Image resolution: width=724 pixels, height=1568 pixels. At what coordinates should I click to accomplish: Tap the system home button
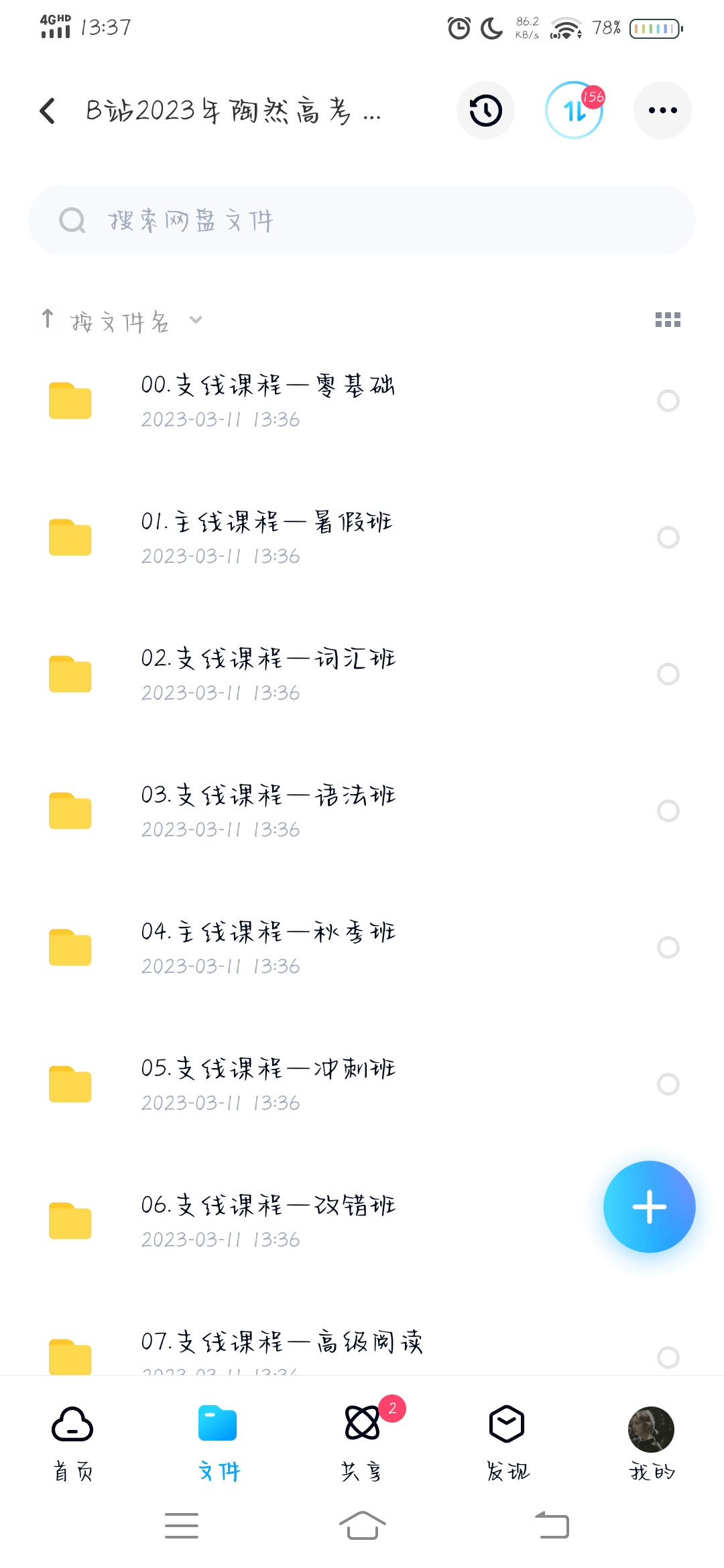362,1526
